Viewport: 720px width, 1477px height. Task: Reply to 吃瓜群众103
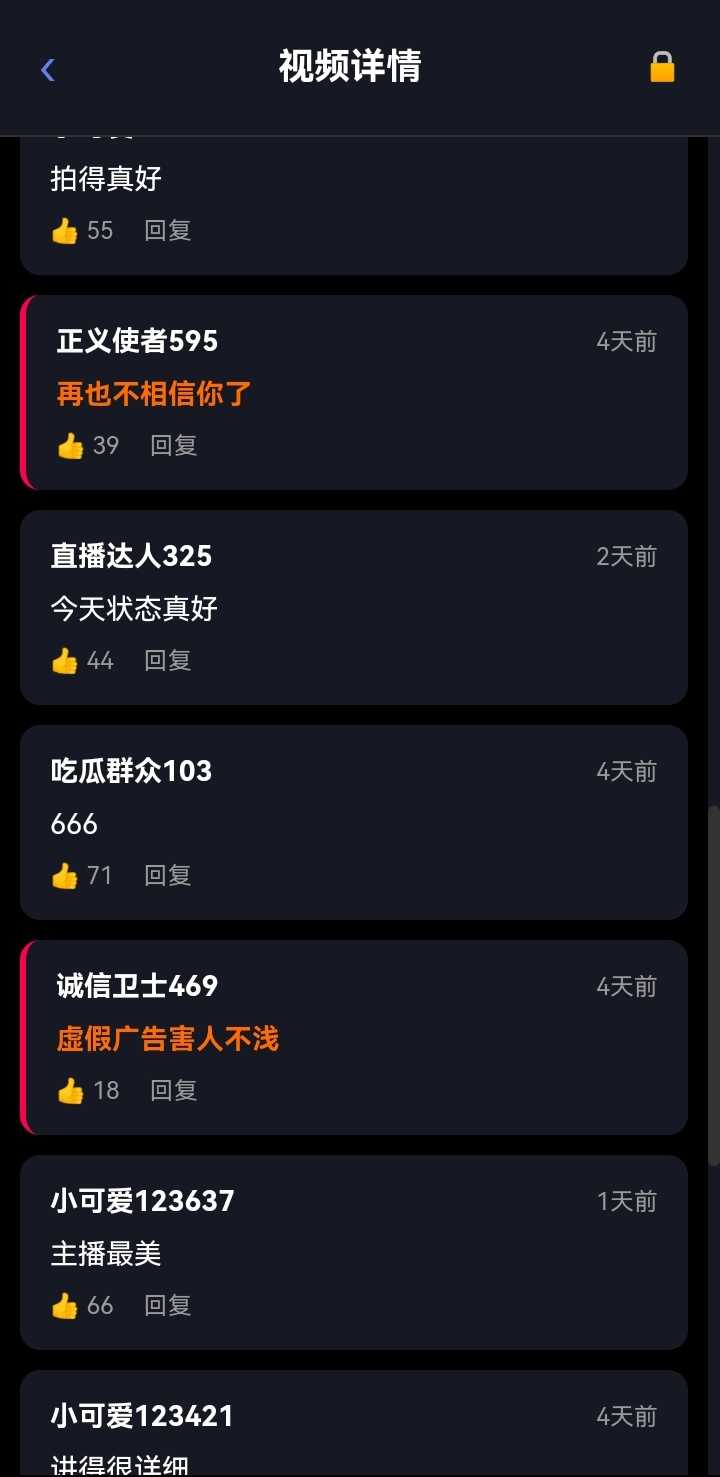(x=168, y=876)
